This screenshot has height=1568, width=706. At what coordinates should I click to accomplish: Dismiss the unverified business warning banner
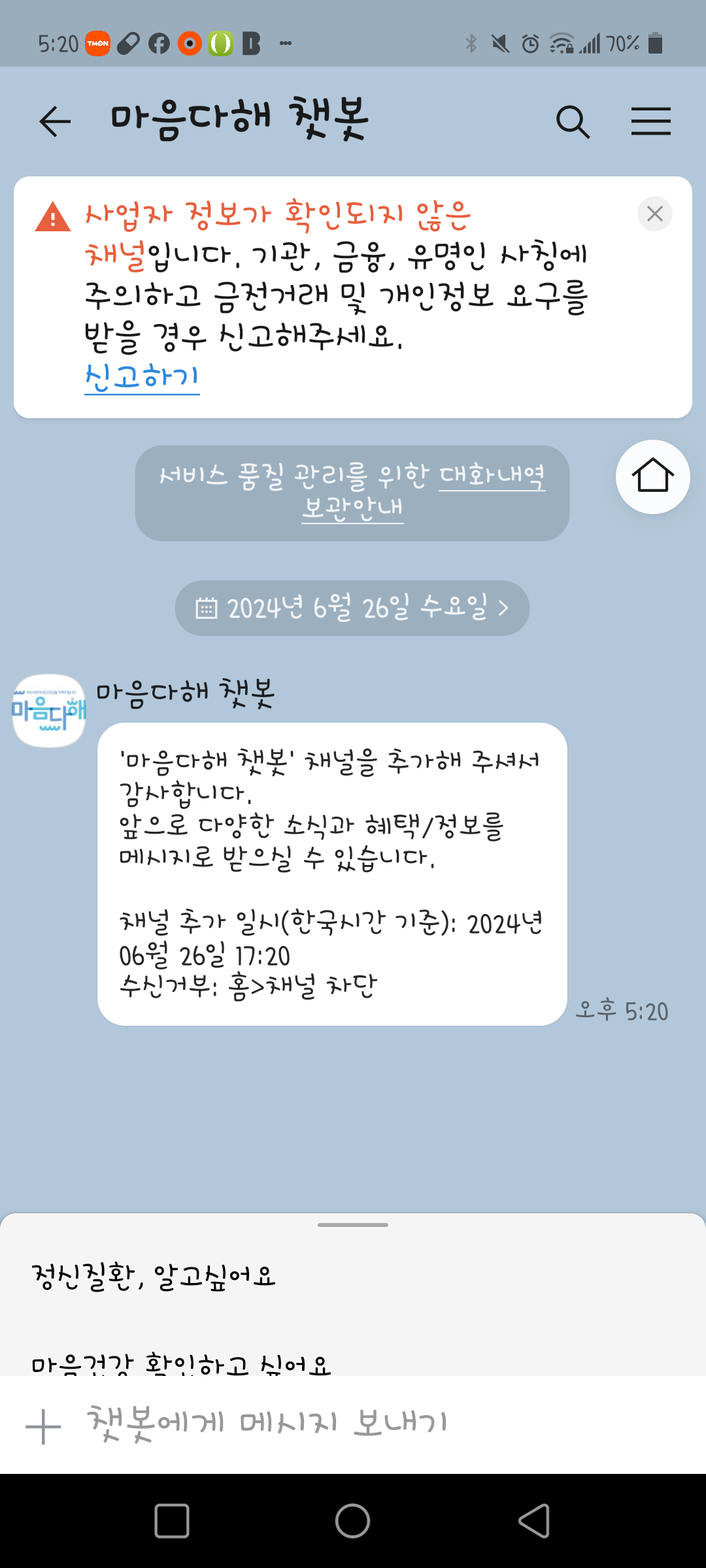tap(654, 214)
